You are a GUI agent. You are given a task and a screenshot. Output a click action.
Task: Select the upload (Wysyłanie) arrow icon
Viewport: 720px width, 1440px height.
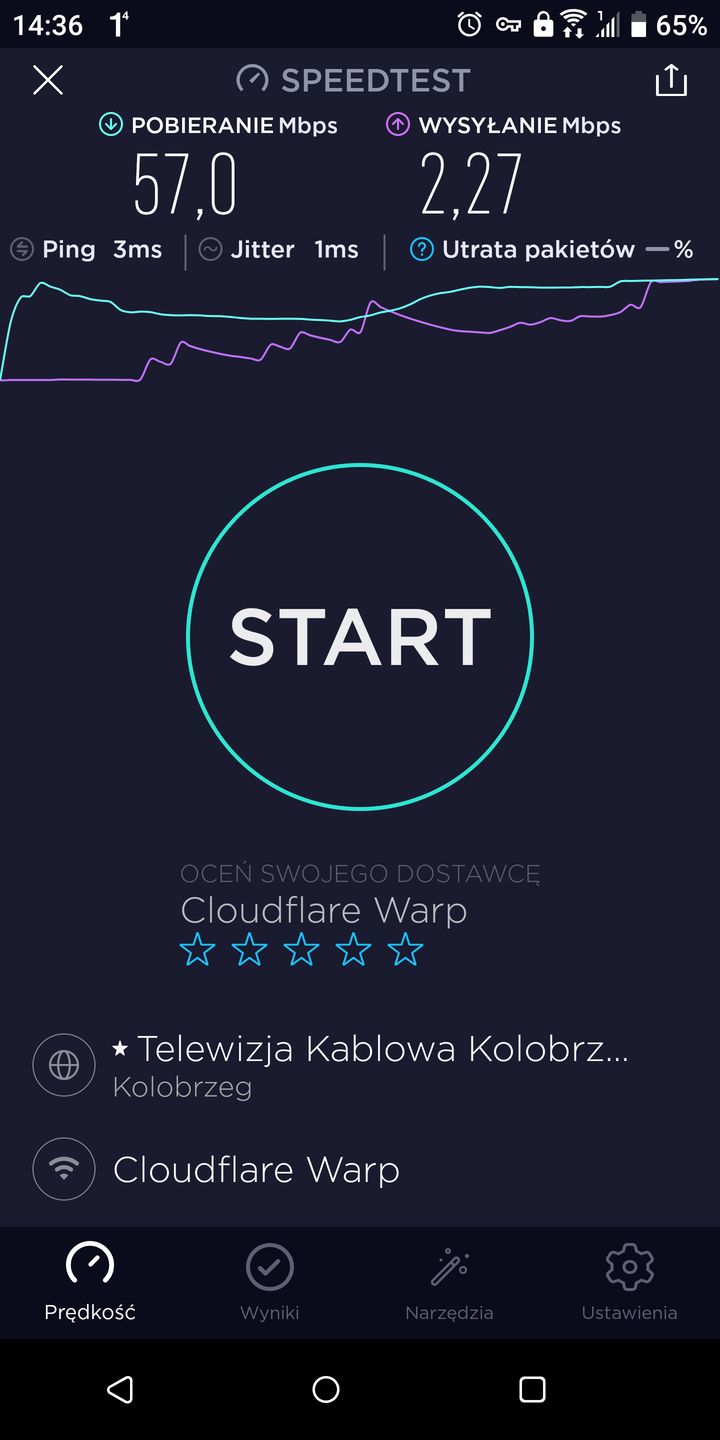[x=400, y=125]
